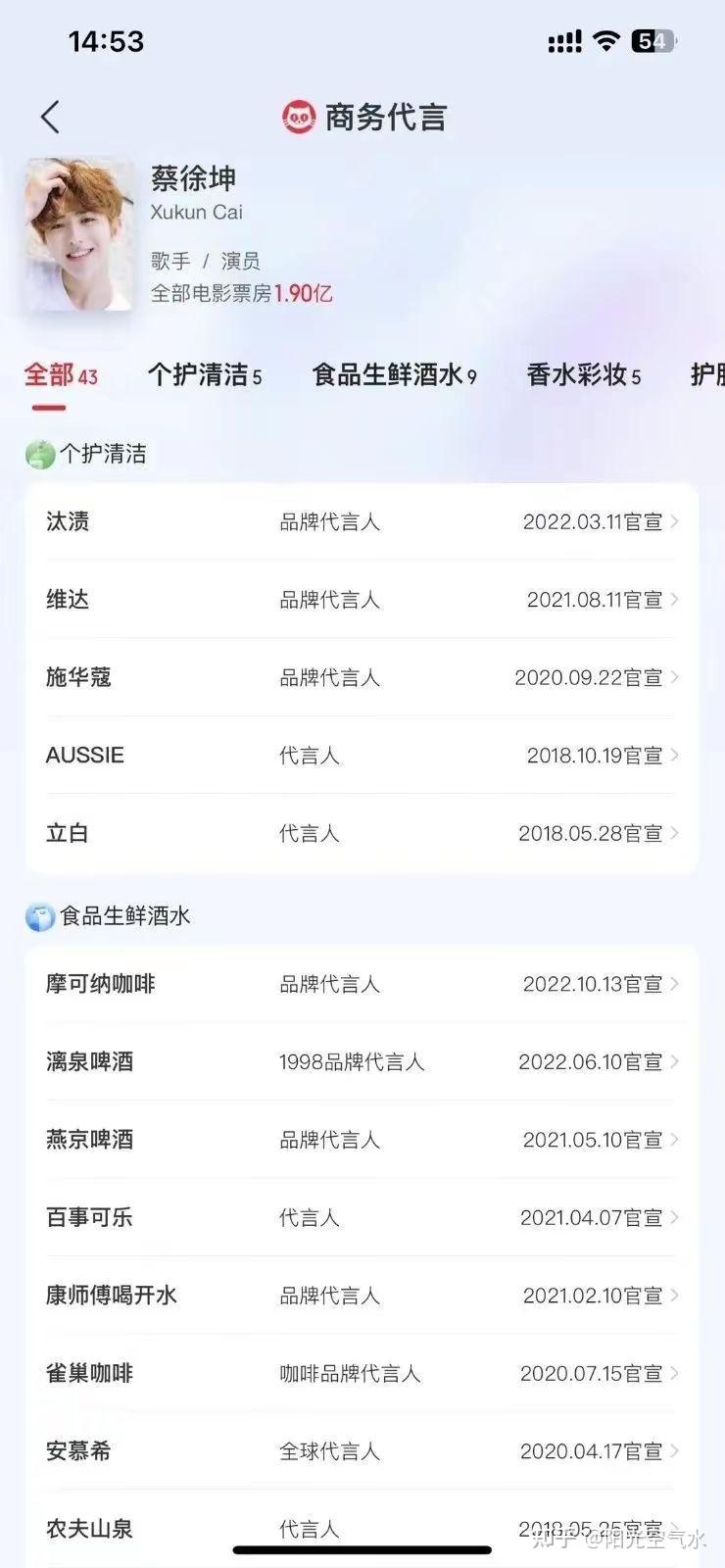The width and height of the screenshot is (725, 1568).
Task: Open the 摩可纳咖啡 endorsement row
Action: point(362,984)
